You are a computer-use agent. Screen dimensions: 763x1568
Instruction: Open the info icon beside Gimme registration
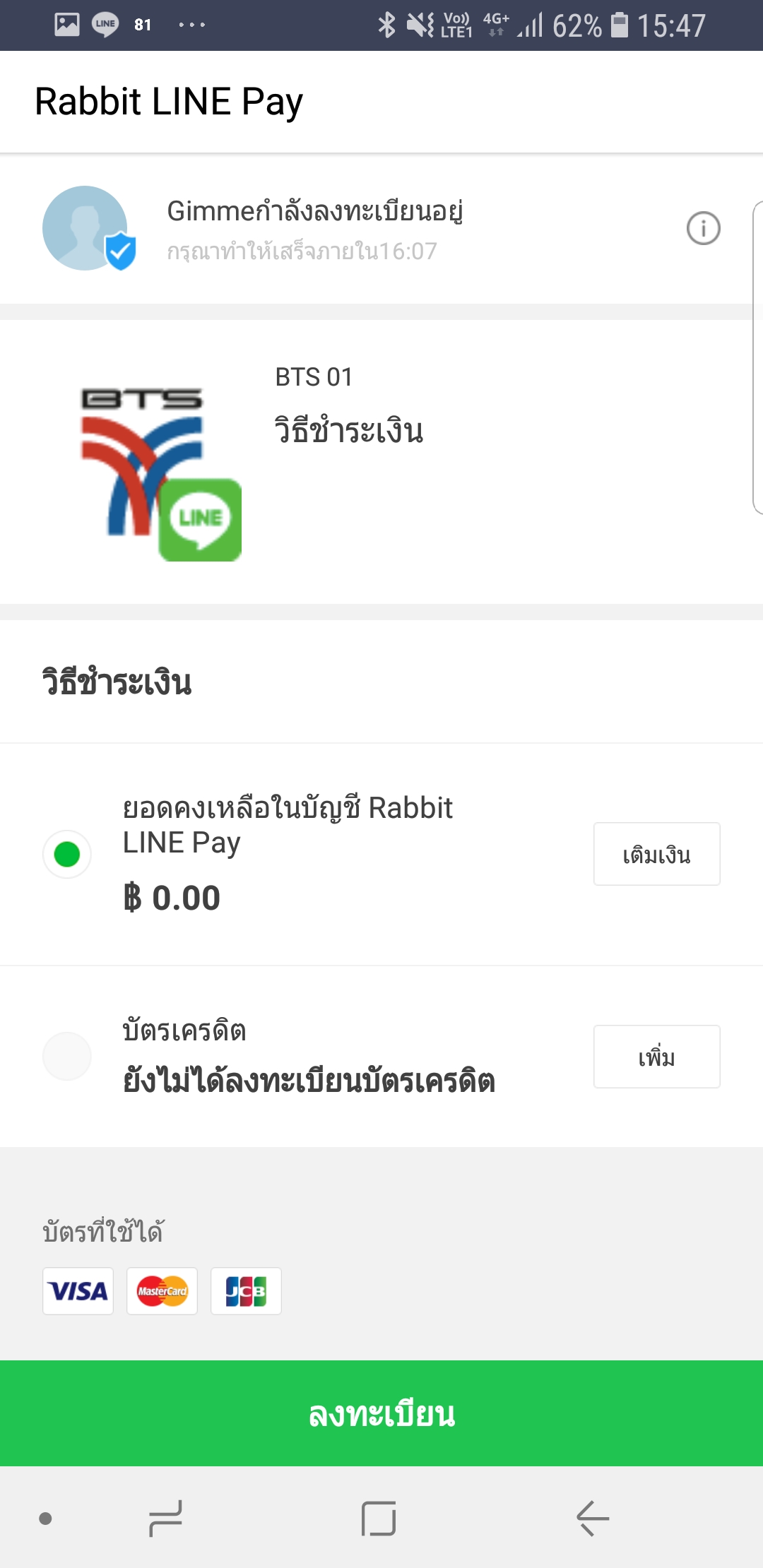click(x=703, y=228)
